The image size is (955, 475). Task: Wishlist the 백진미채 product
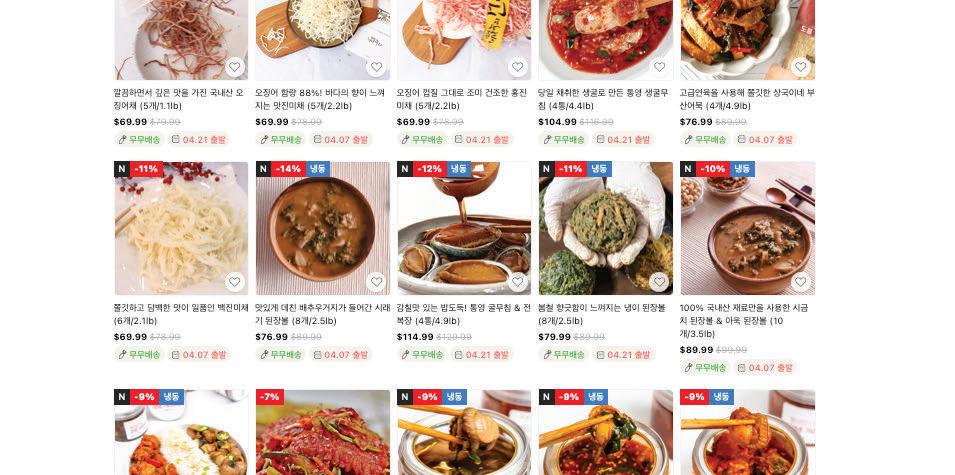click(x=234, y=282)
